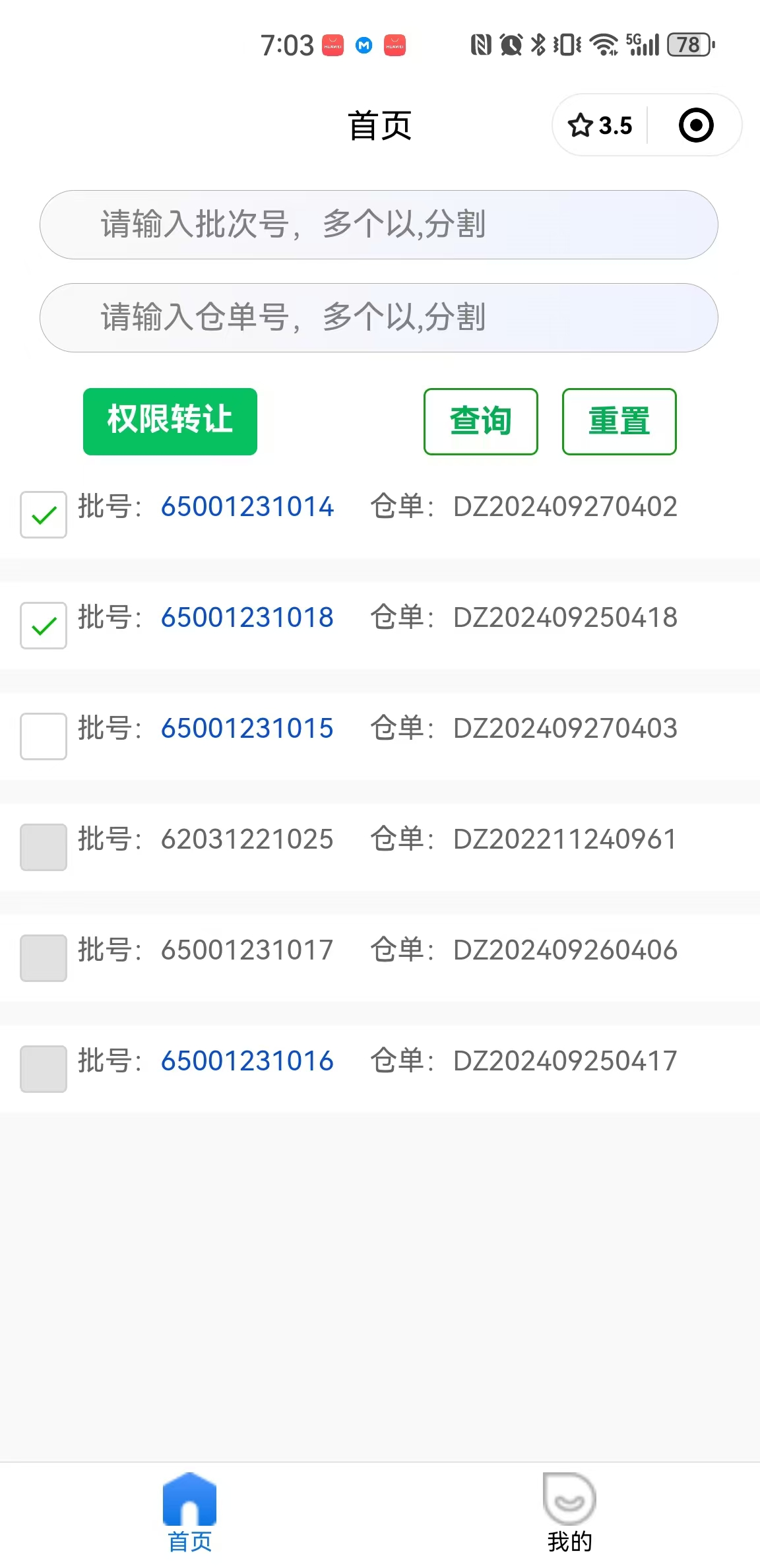Tap the batch number input field

click(379, 224)
